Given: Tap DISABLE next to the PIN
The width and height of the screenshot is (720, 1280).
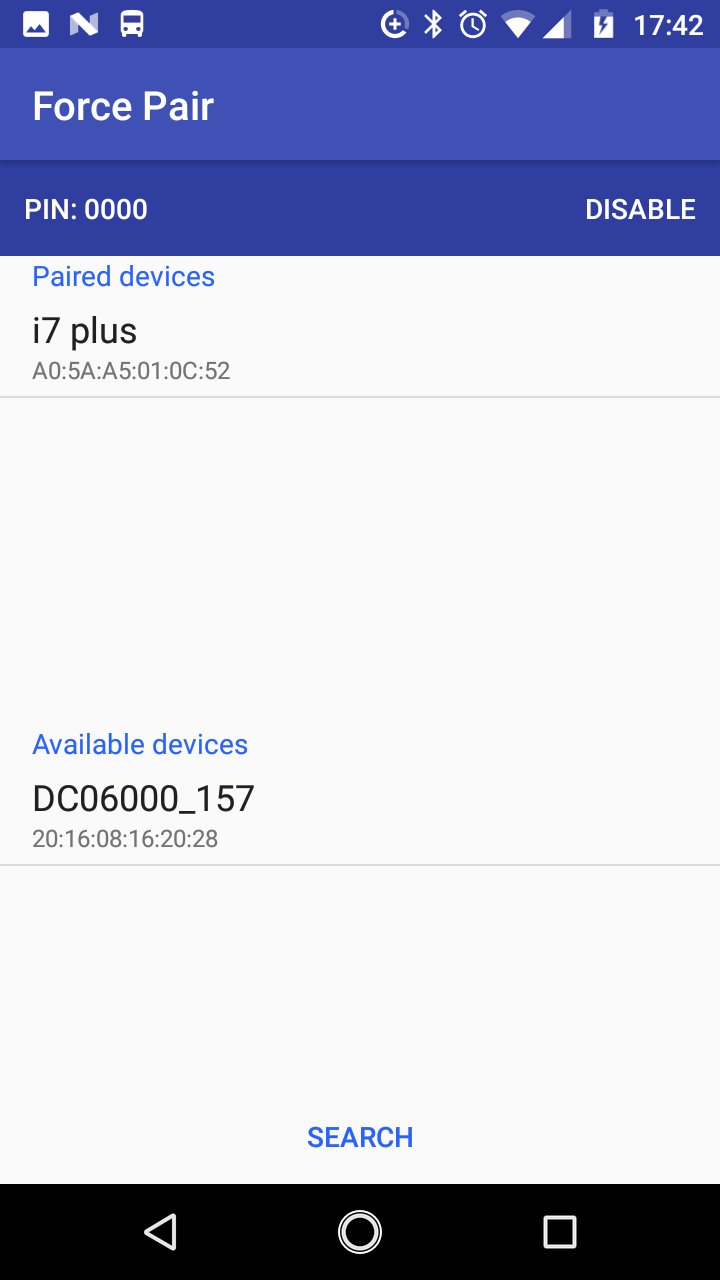Looking at the screenshot, I should [x=640, y=209].
